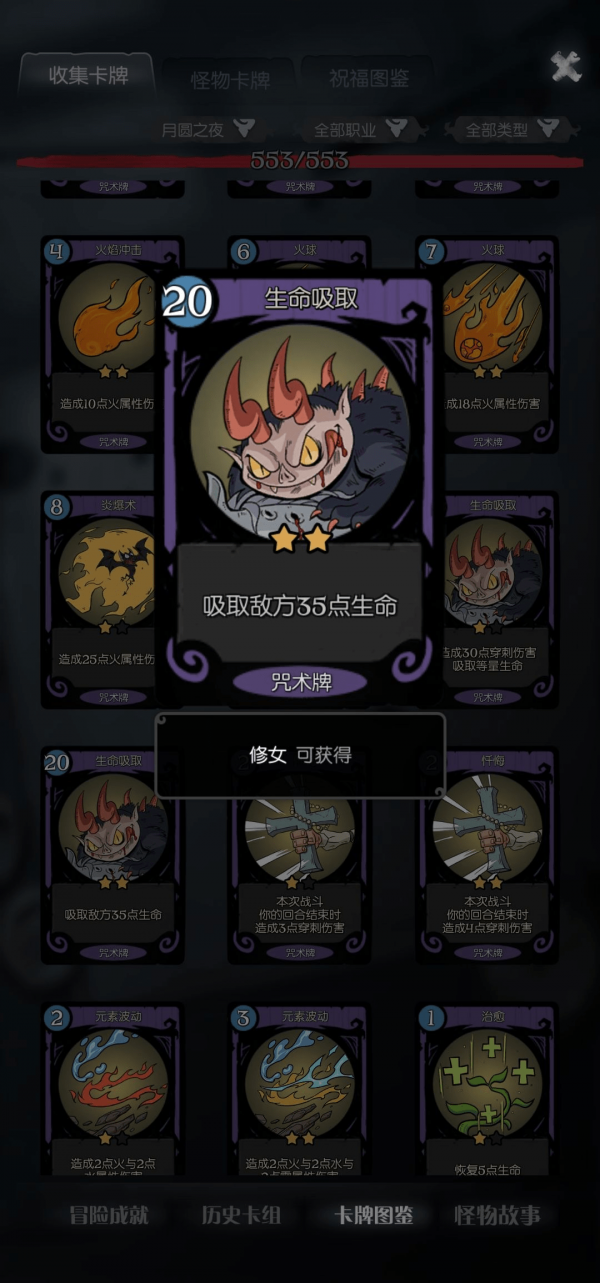Select the 收集卡牌 tab
The image size is (600, 1283).
tap(88, 76)
